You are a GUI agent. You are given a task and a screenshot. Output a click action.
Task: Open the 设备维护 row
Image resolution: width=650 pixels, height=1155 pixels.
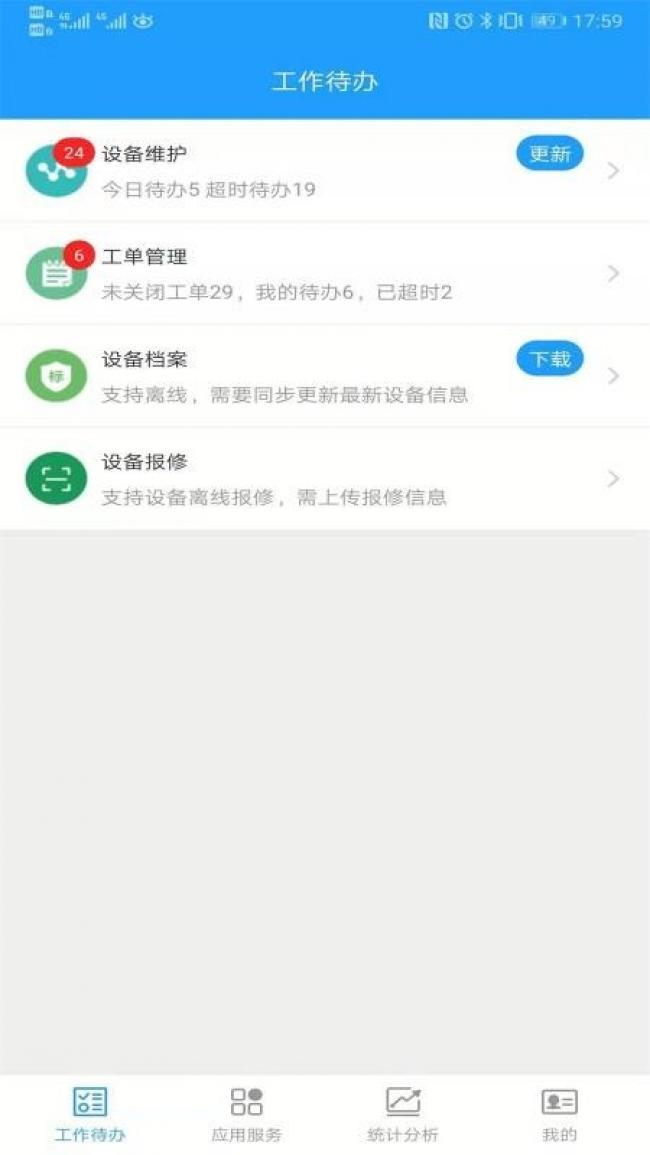[x=300, y=171]
